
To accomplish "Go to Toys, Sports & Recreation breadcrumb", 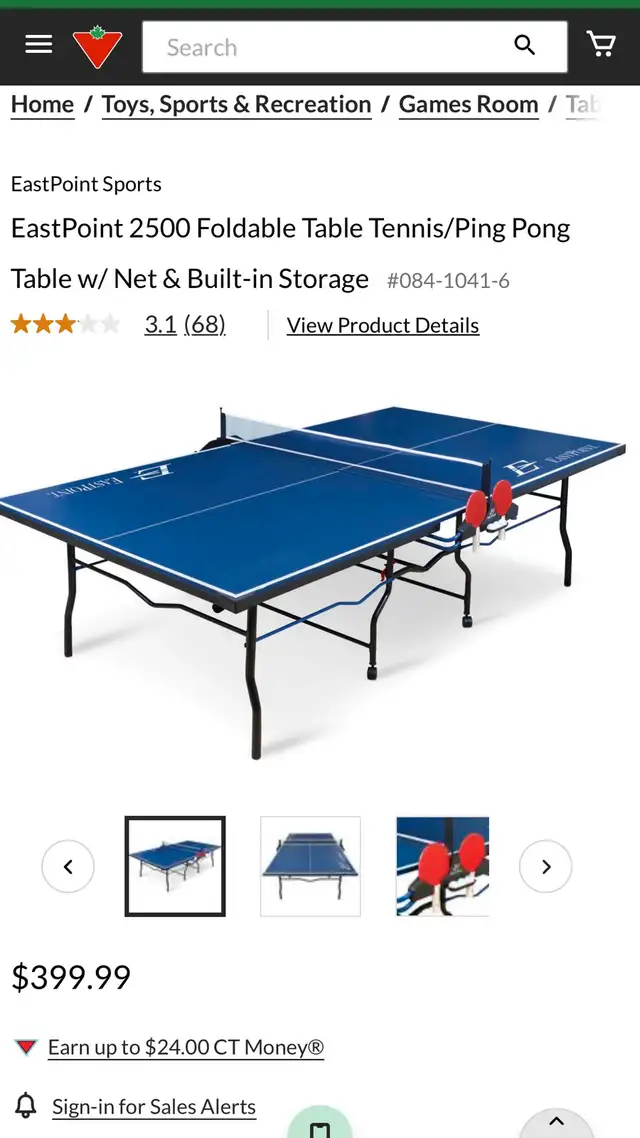I will tap(237, 105).
